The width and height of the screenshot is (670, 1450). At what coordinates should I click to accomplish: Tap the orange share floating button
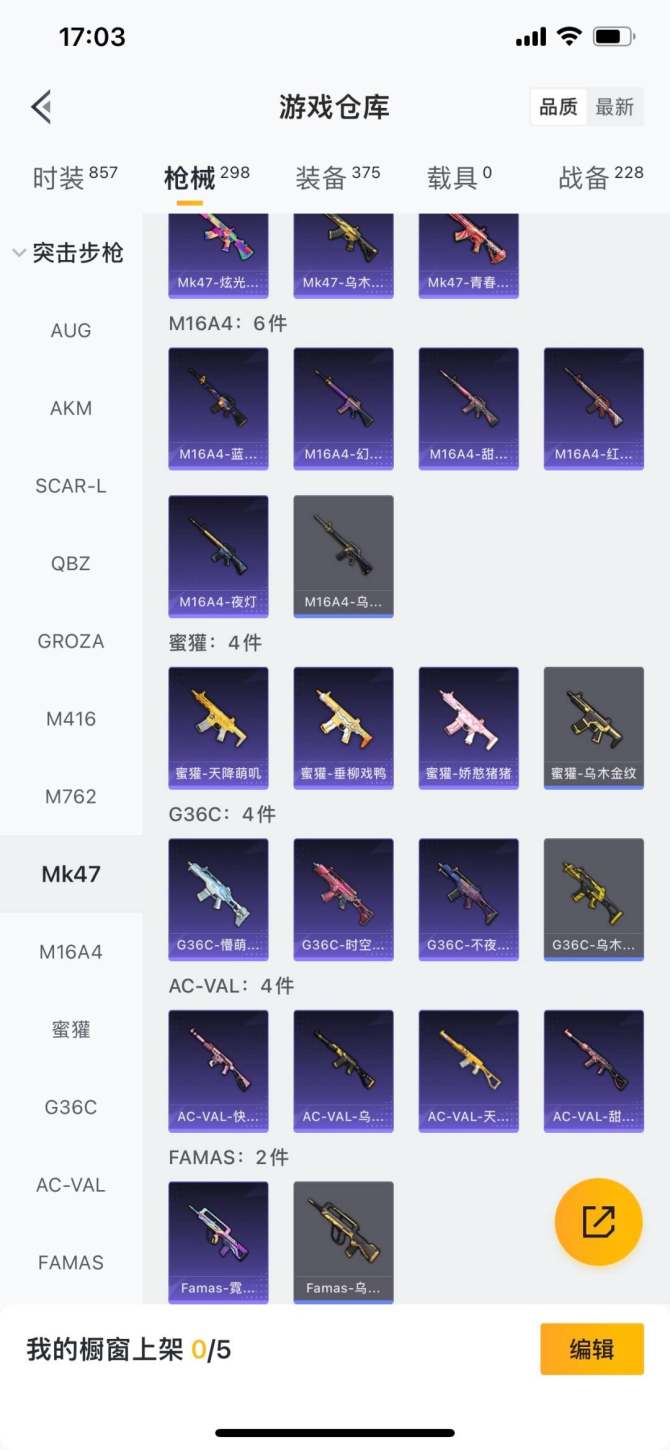tap(598, 1222)
